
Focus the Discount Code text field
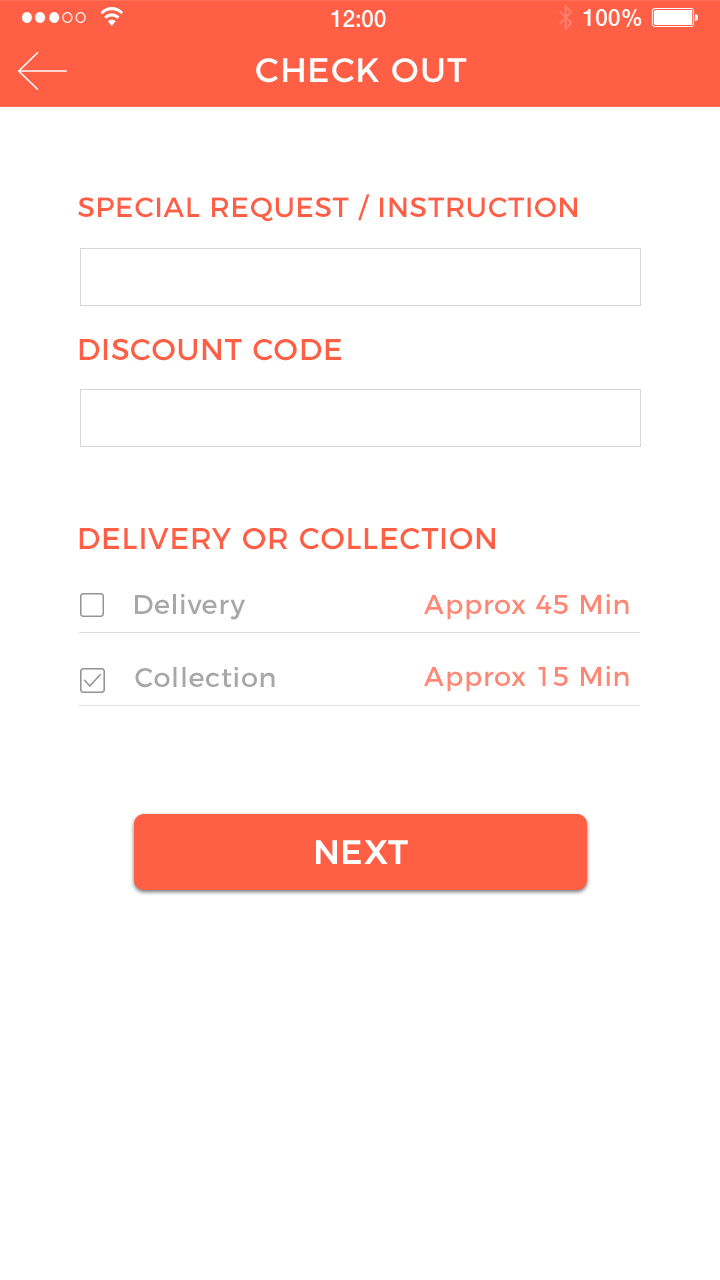click(x=360, y=418)
